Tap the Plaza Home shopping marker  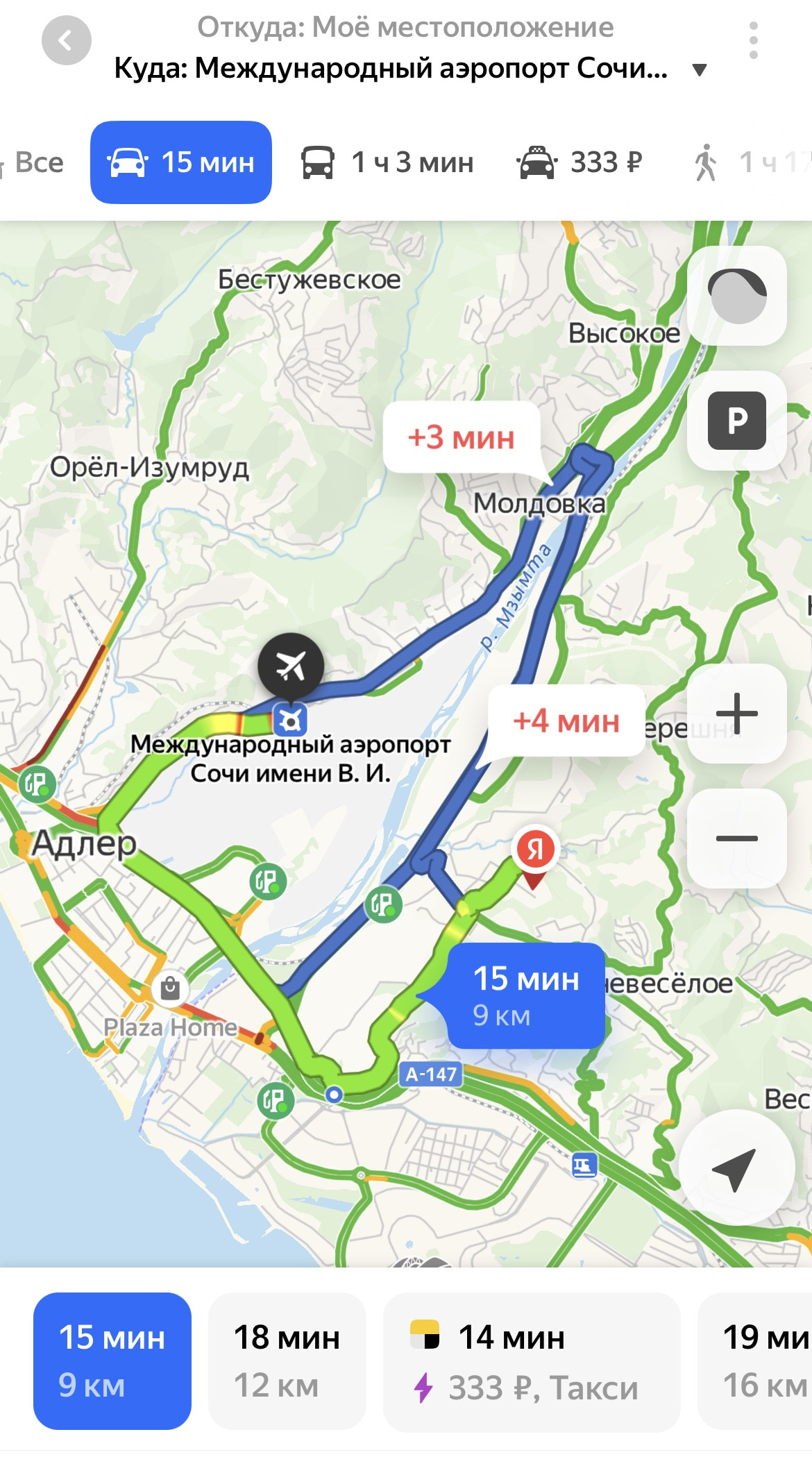click(x=170, y=988)
